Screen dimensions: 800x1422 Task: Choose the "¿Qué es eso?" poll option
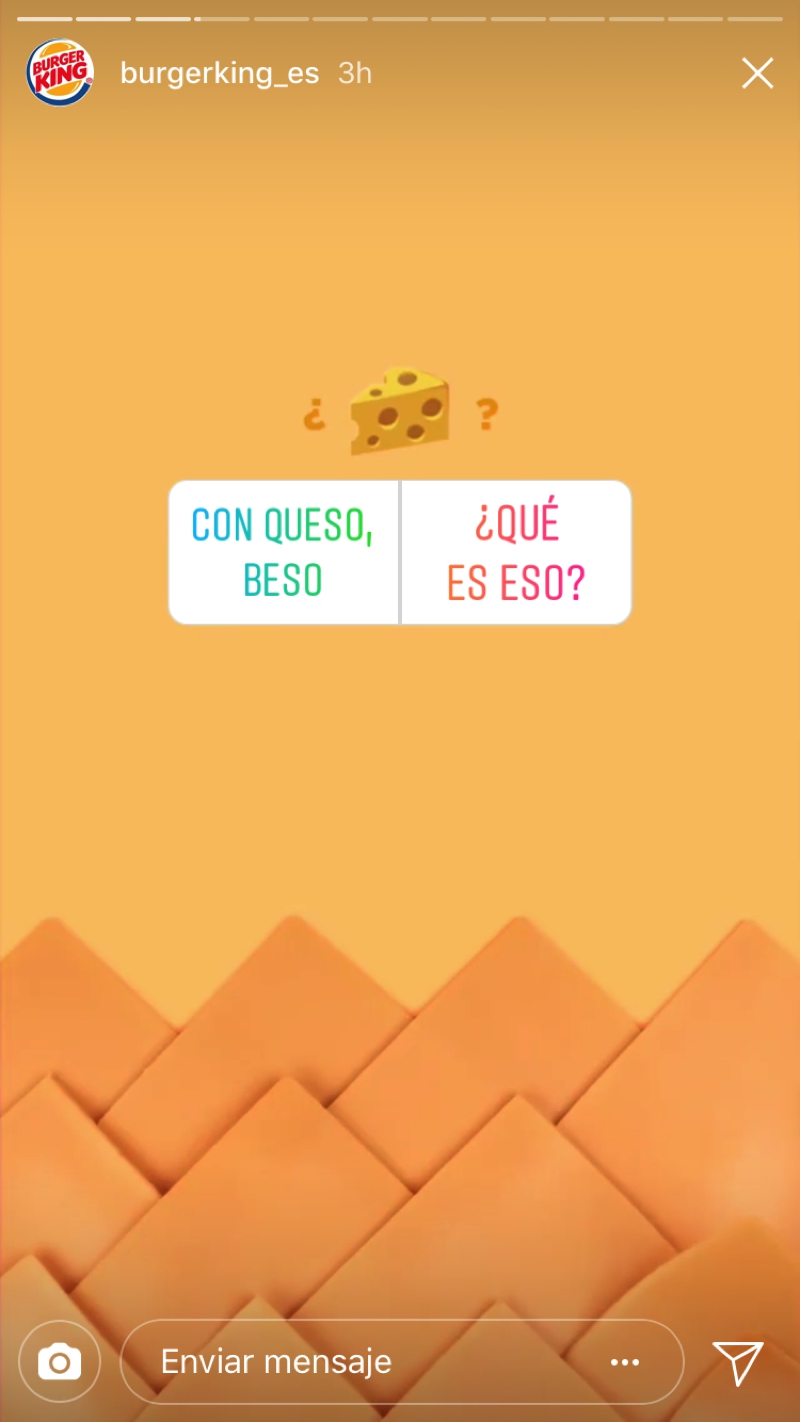516,552
